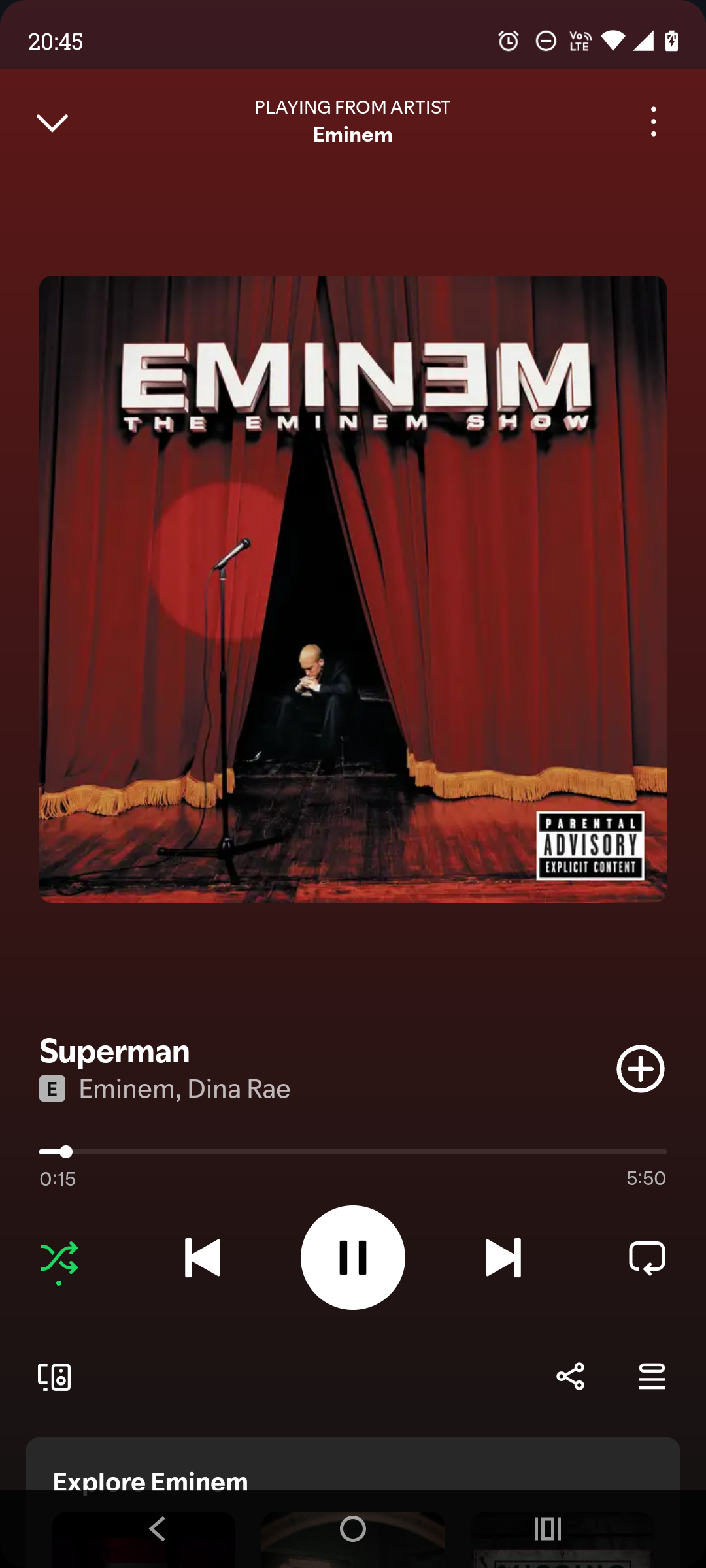Share the current song
706x1568 pixels.
coord(570,1377)
